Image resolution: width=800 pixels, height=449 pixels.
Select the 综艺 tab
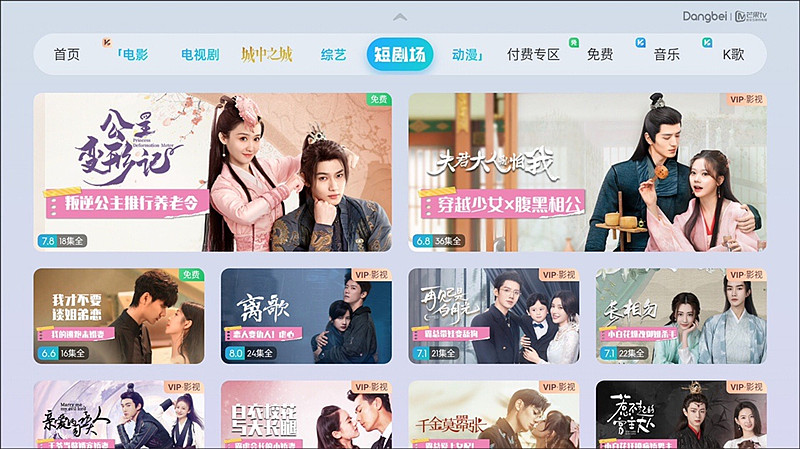coord(333,55)
